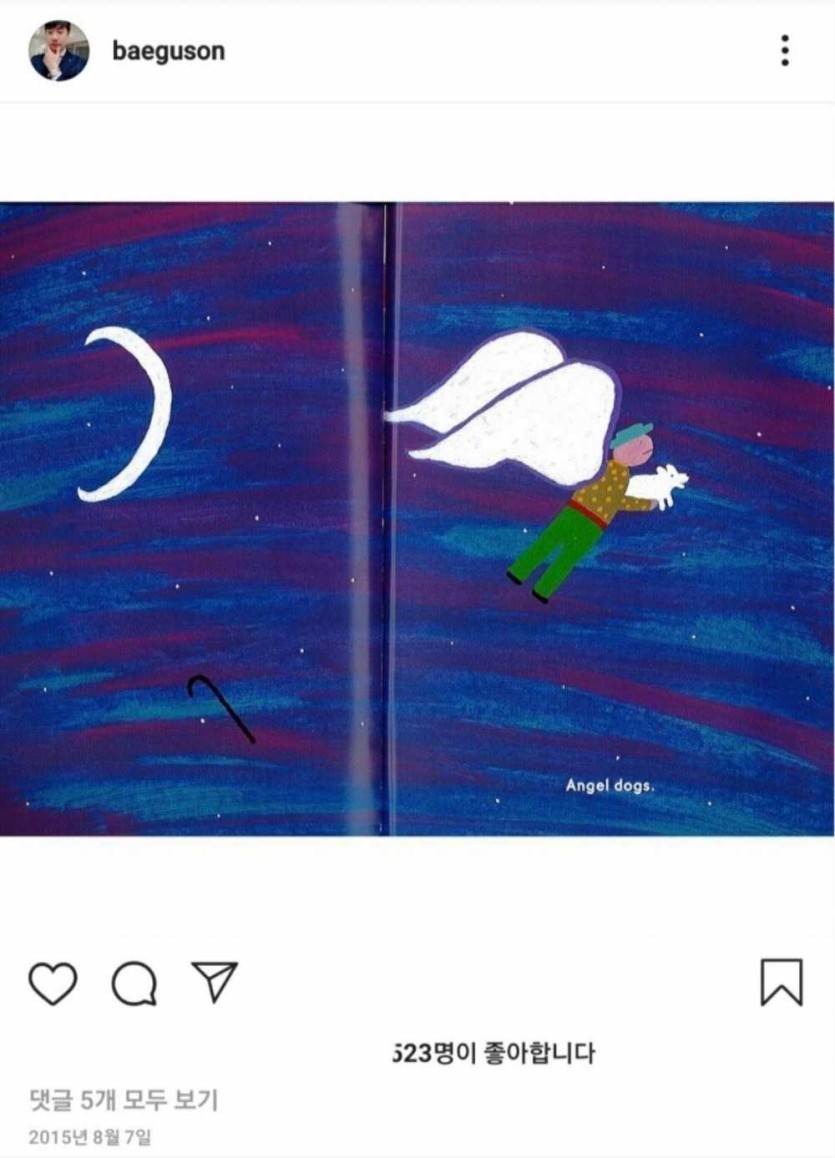Screen dimensions: 835x1158
Task: Open the post's three-dot overflow menu
Action: pos(785,50)
